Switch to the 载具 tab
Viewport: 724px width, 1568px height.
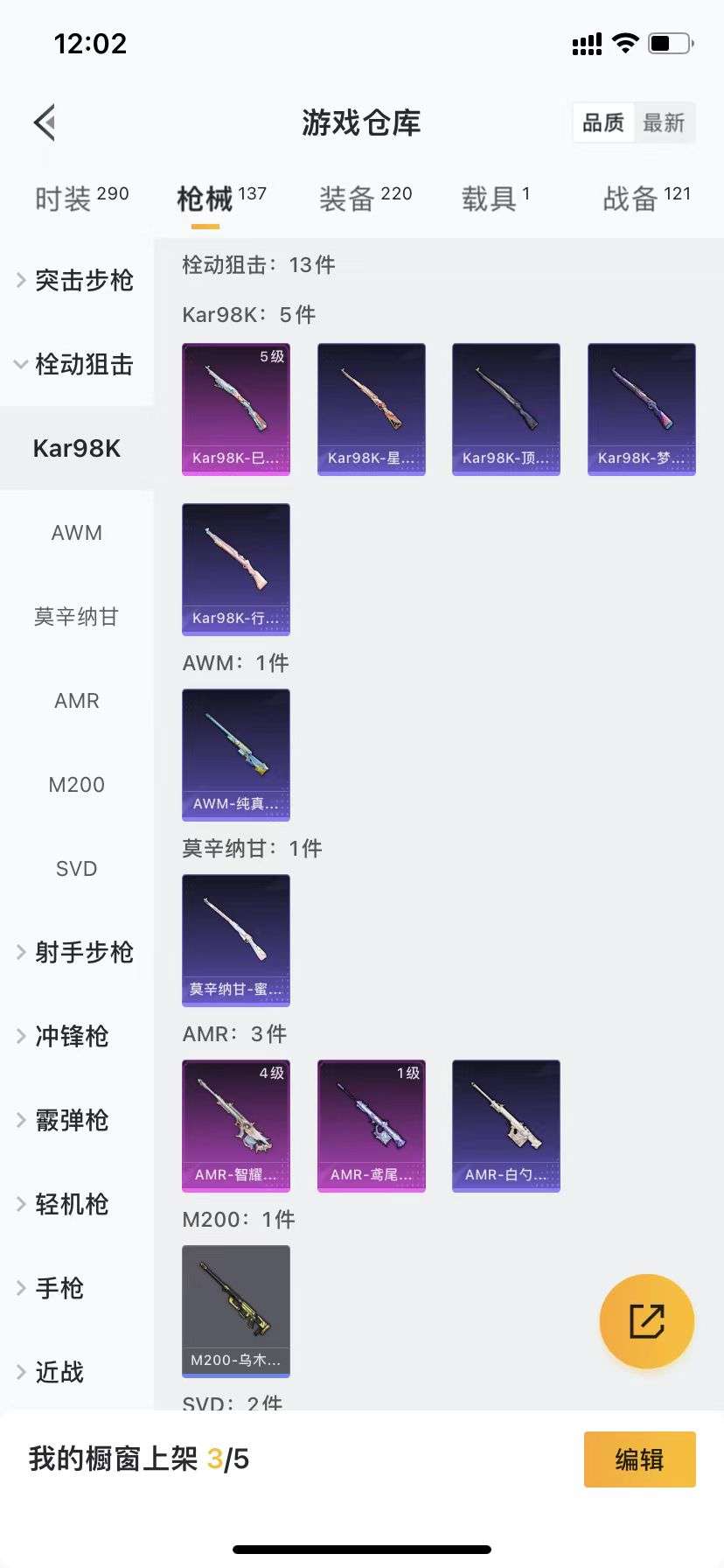point(495,199)
